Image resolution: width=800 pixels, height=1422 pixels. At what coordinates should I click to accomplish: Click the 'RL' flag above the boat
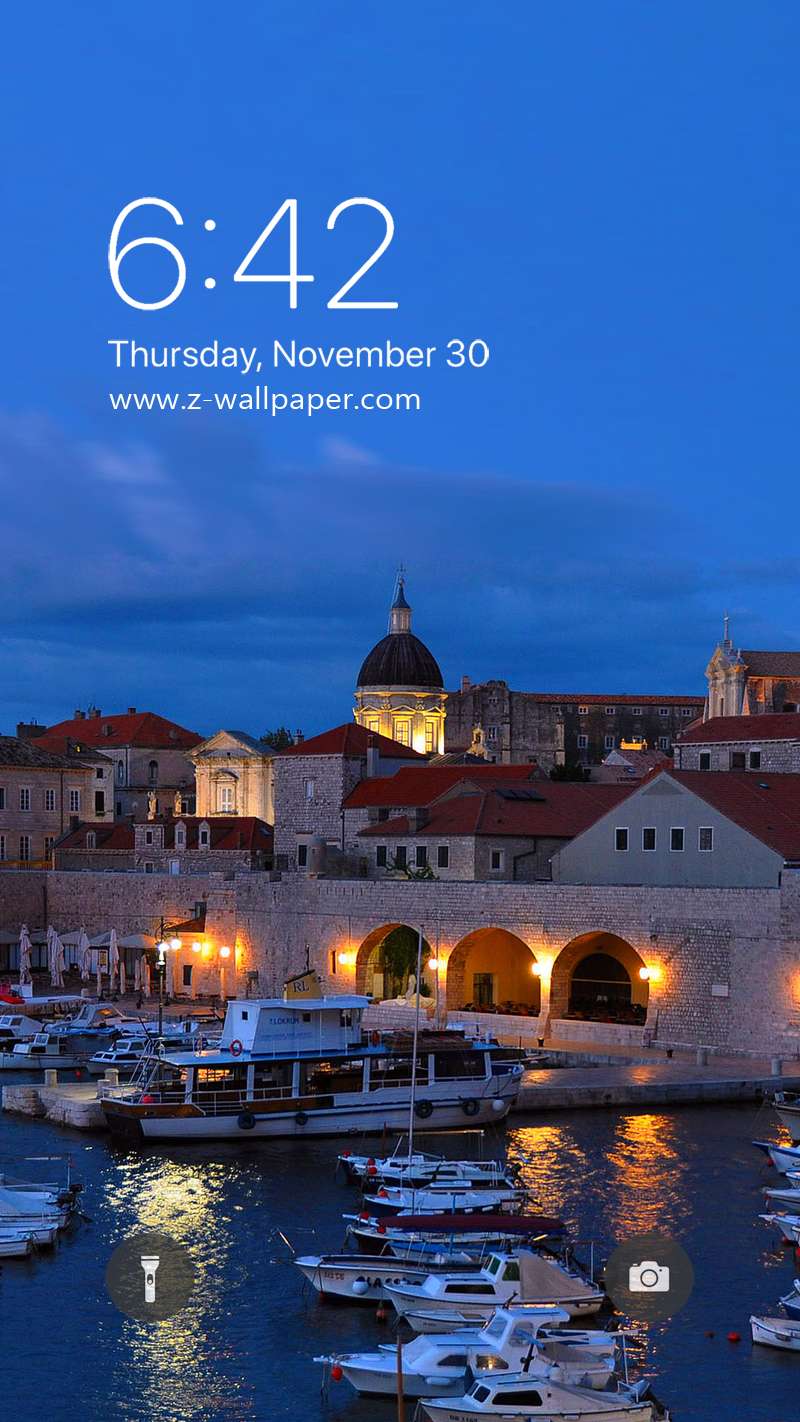pyautogui.click(x=301, y=985)
